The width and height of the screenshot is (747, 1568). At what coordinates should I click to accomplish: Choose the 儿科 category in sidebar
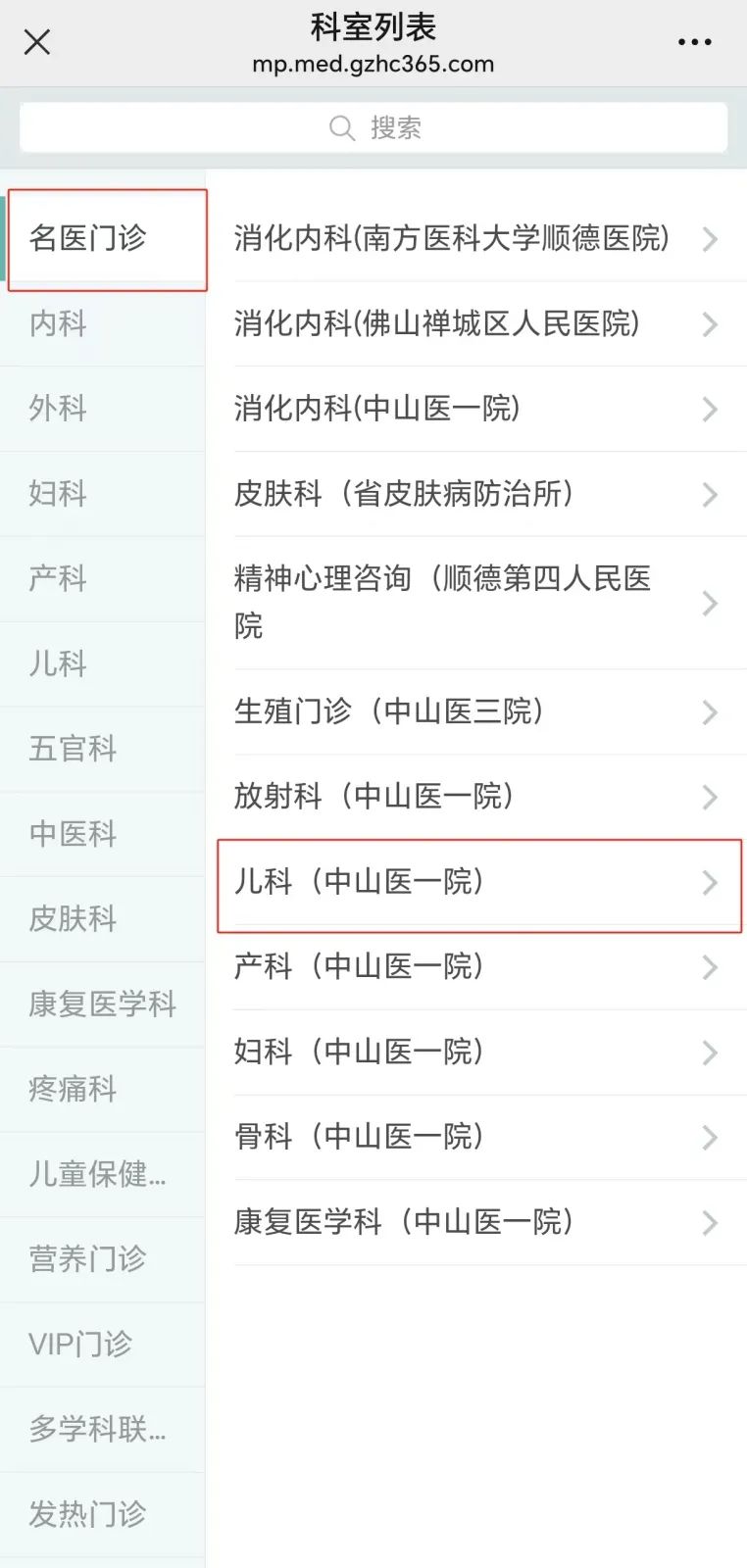102,664
